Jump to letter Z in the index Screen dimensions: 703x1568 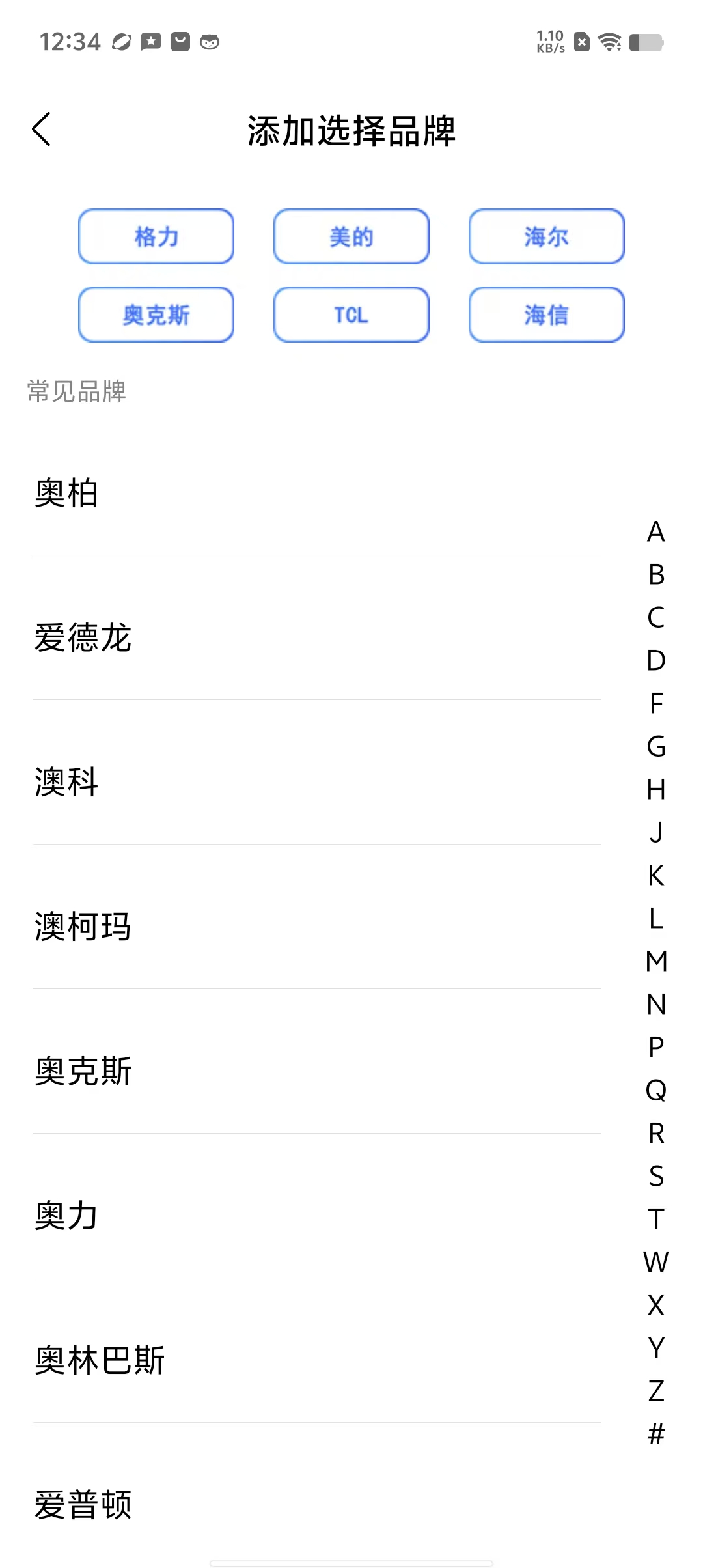(656, 1391)
